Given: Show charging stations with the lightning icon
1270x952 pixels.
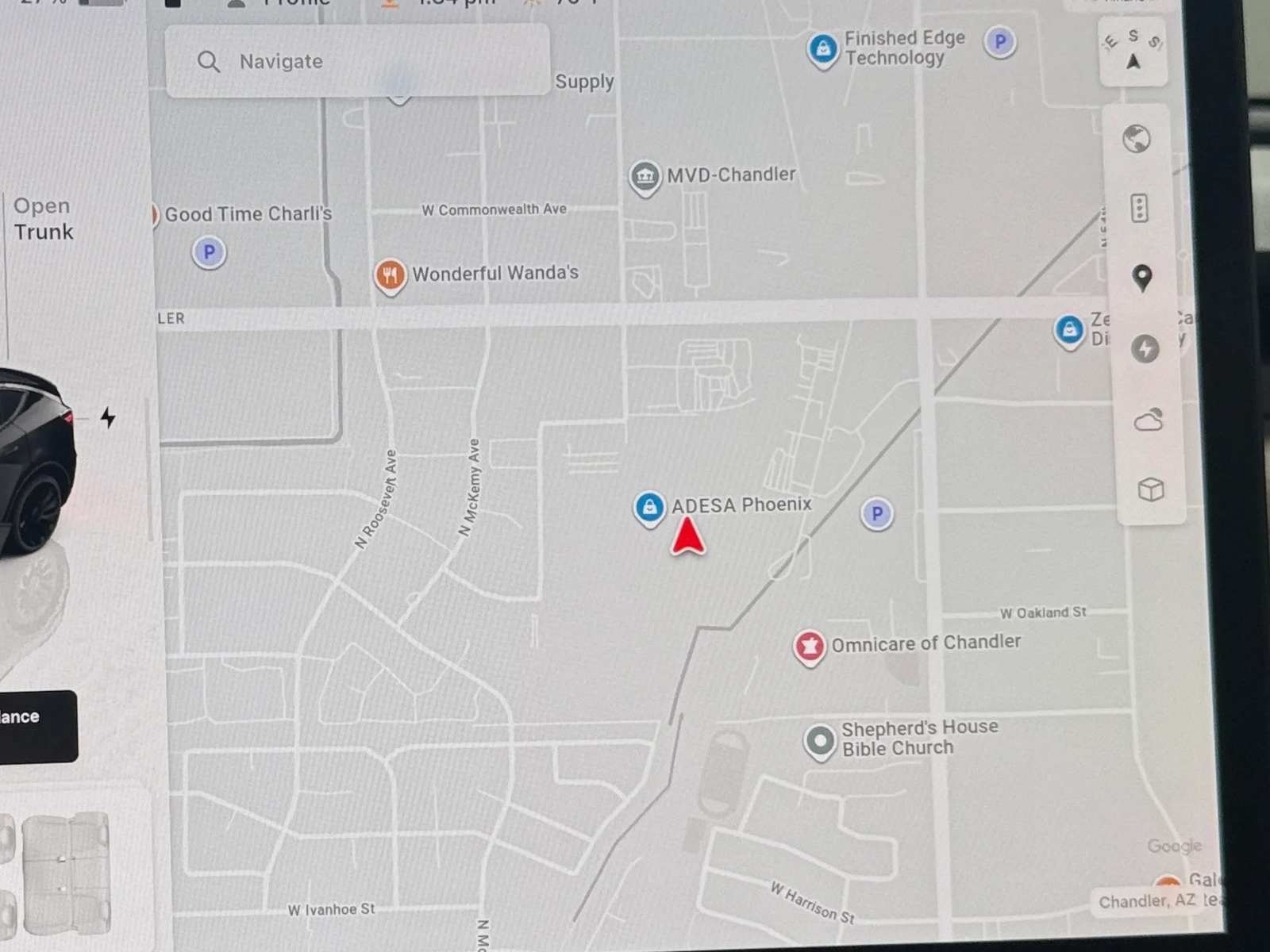Looking at the screenshot, I should point(1145,348).
